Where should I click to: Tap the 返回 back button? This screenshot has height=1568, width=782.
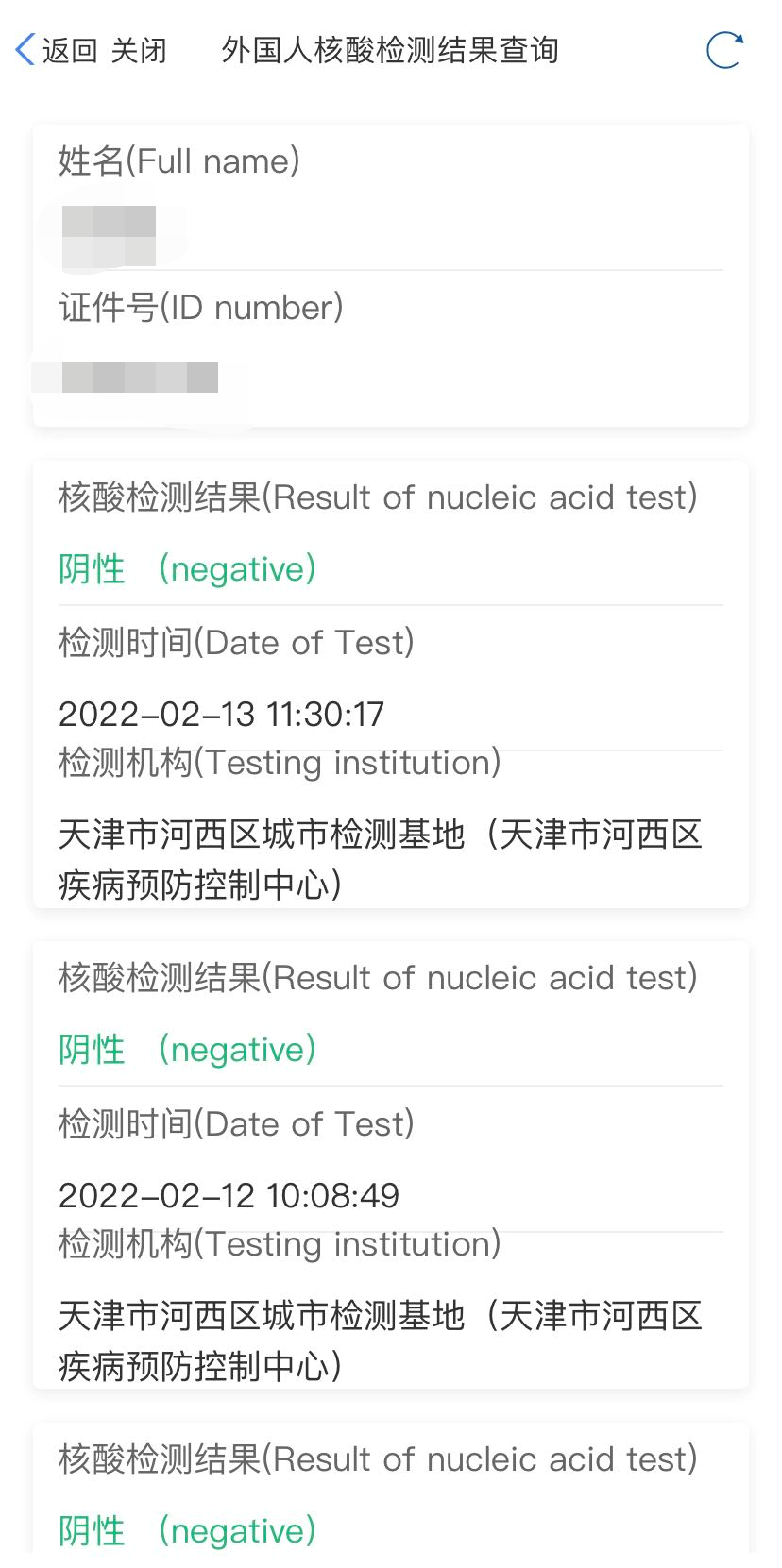coord(57,50)
